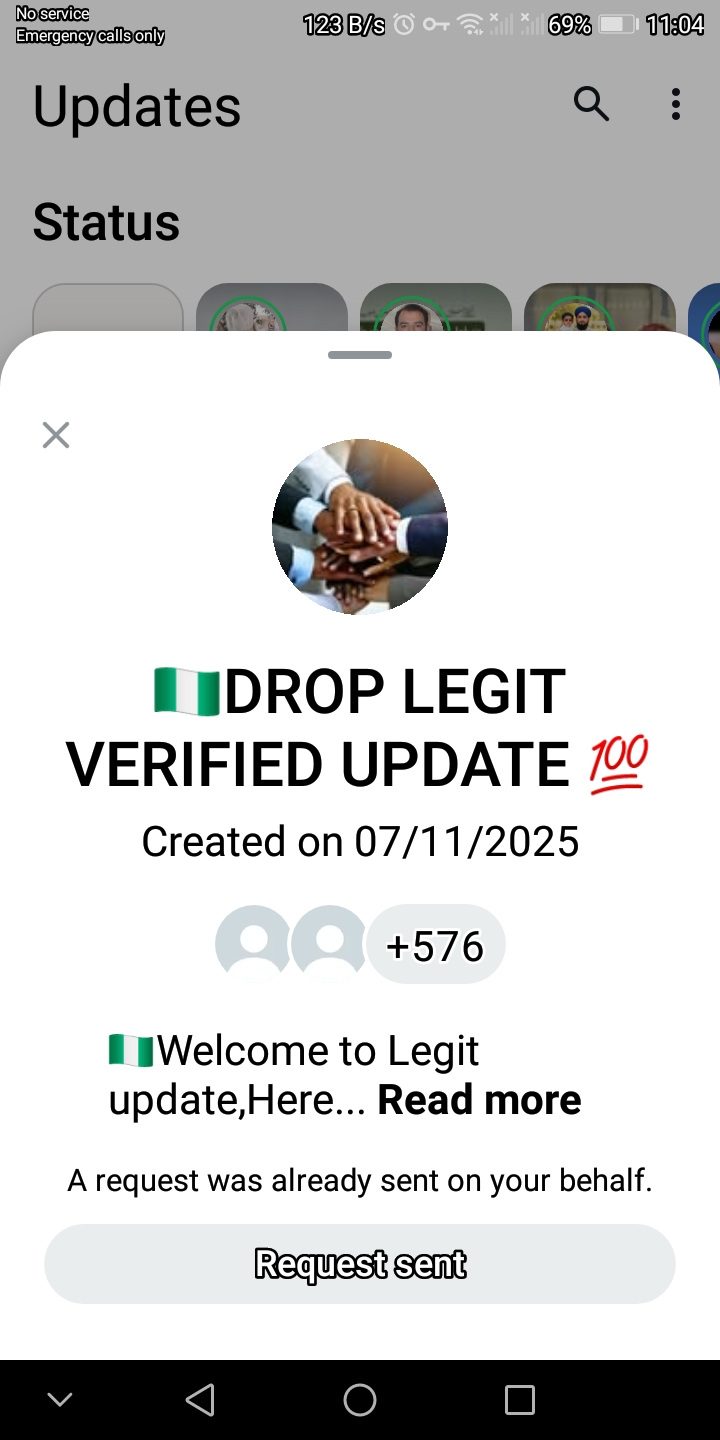Tap the Request sent button

click(x=360, y=1264)
